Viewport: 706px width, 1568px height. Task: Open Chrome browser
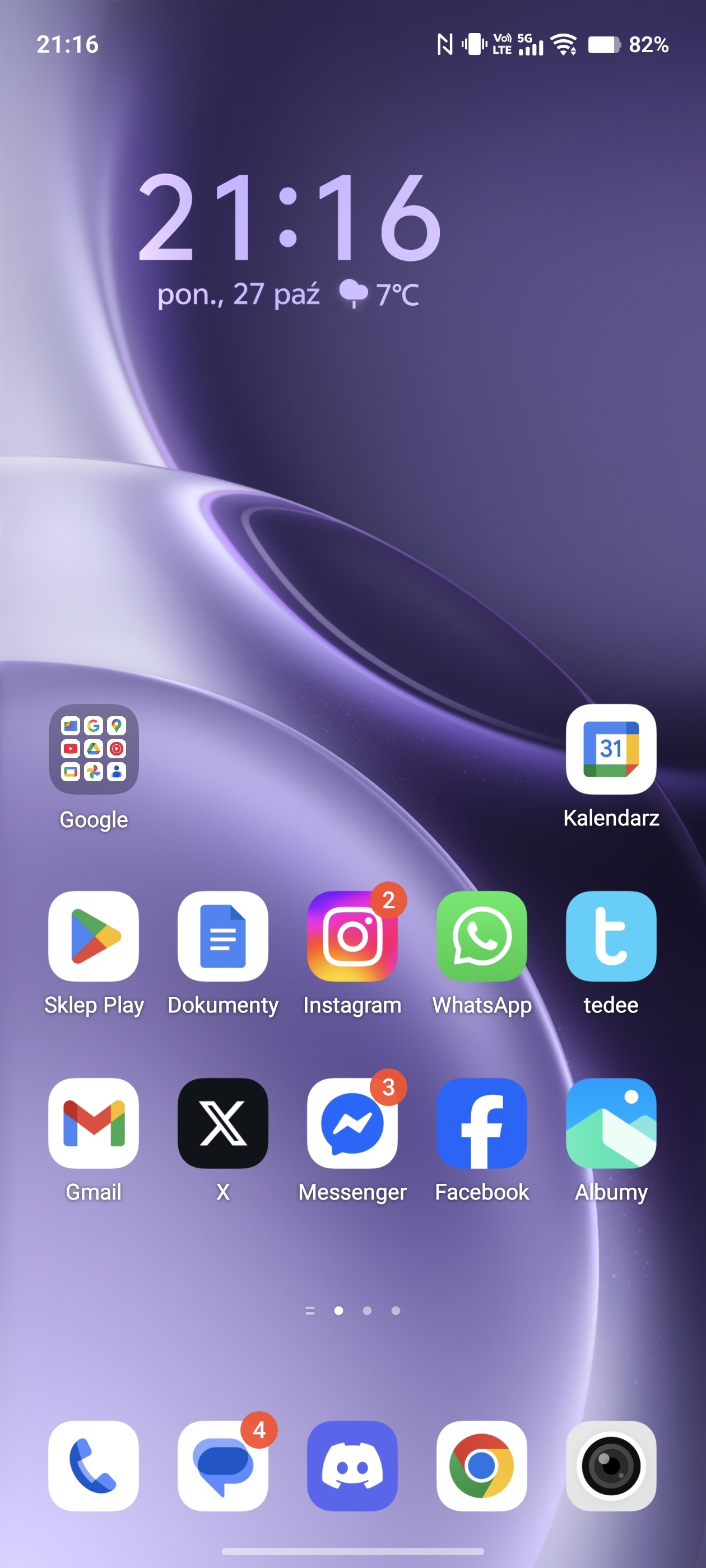point(481,1466)
